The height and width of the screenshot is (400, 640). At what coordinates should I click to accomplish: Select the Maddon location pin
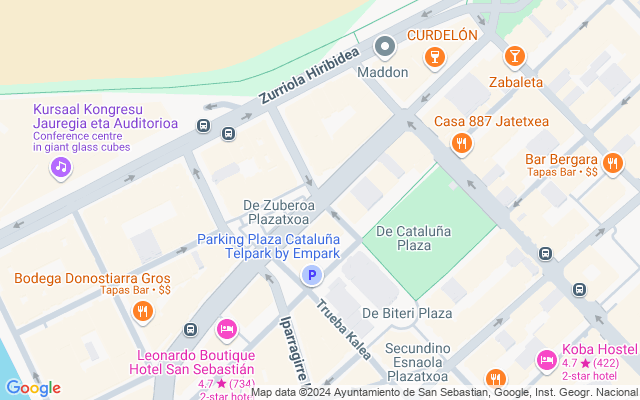386,47
